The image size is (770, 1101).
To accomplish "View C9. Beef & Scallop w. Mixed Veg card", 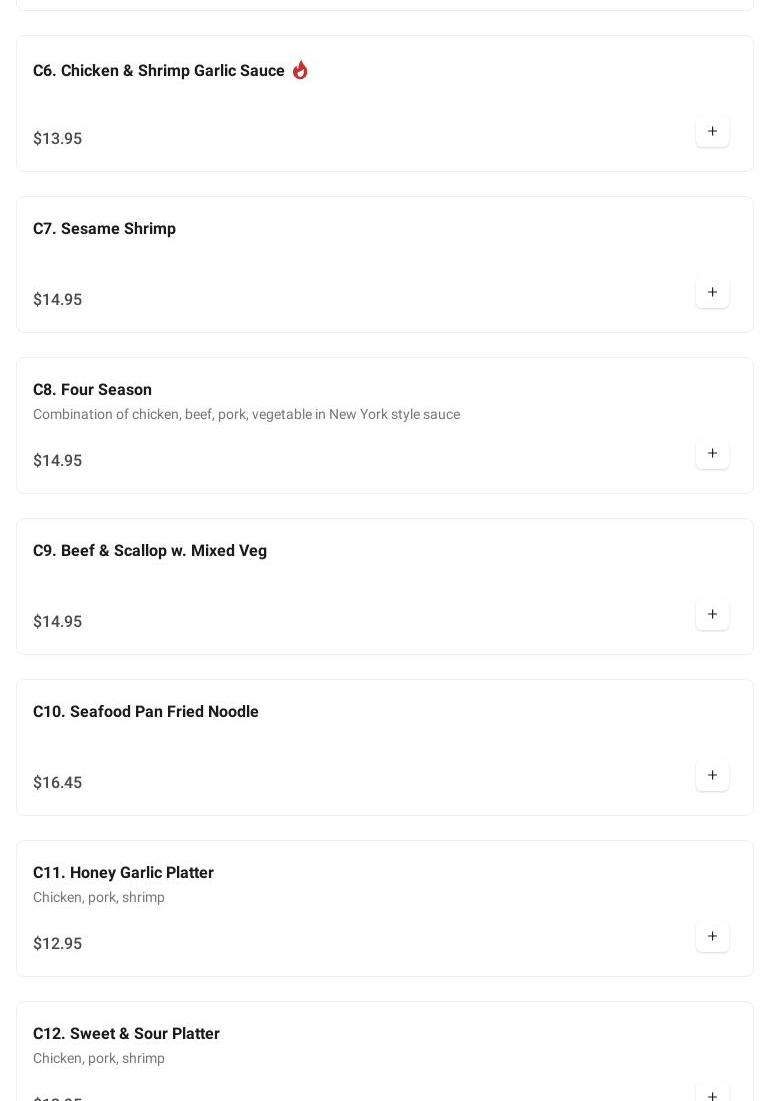I will pos(150,551).
